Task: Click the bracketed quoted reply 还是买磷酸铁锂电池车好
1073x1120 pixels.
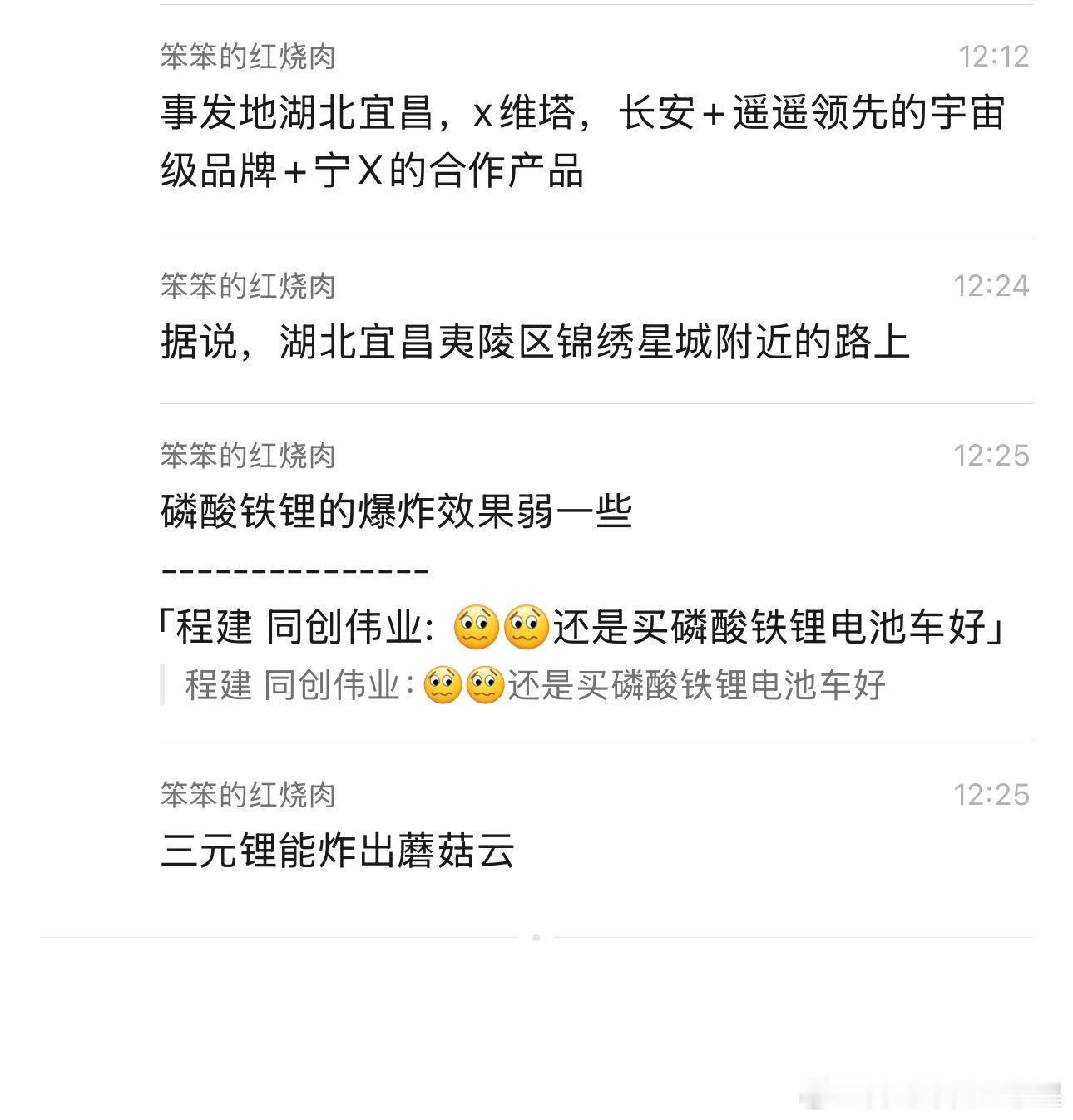Action: coord(582,630)
